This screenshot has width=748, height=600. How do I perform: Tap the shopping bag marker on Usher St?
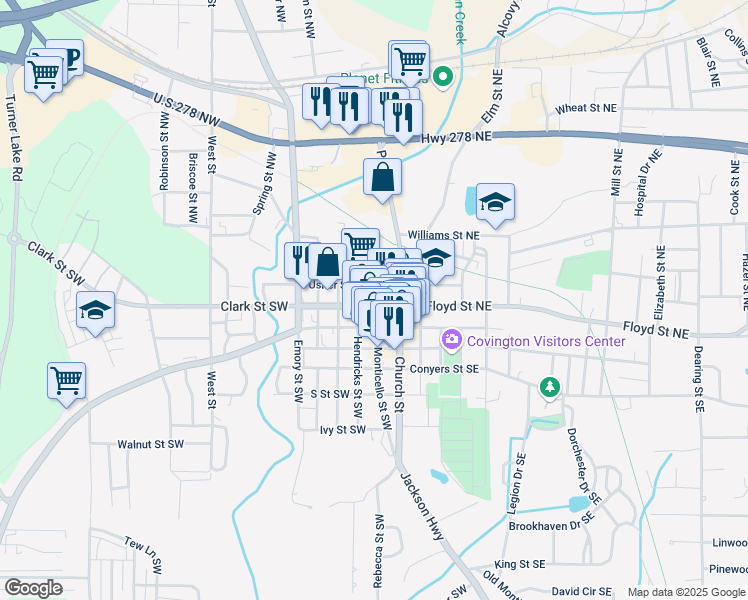(327, 264)
